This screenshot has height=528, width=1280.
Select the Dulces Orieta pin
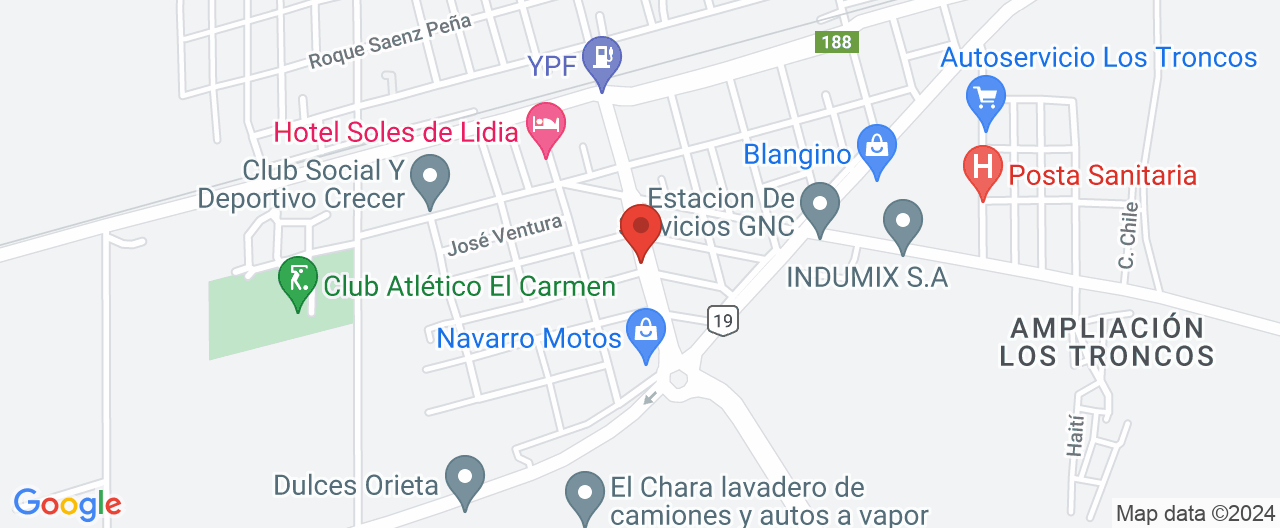tap(464, 477)
